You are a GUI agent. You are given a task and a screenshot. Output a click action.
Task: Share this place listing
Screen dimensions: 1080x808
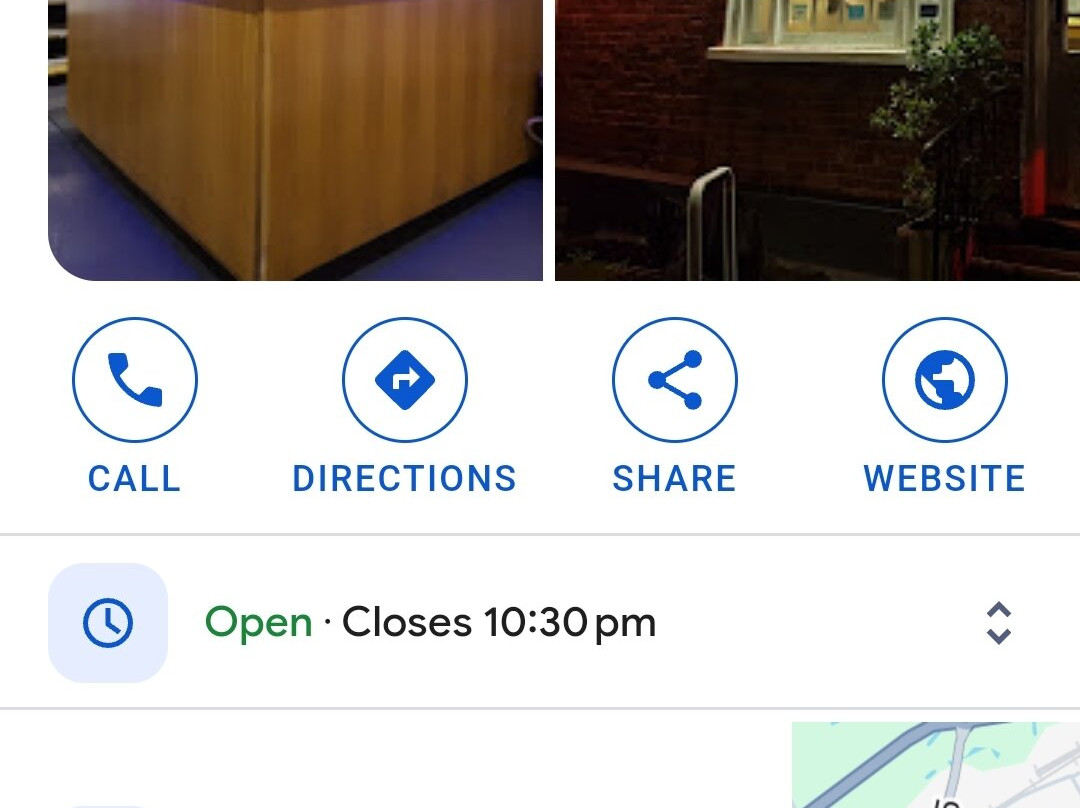[674, 380]
